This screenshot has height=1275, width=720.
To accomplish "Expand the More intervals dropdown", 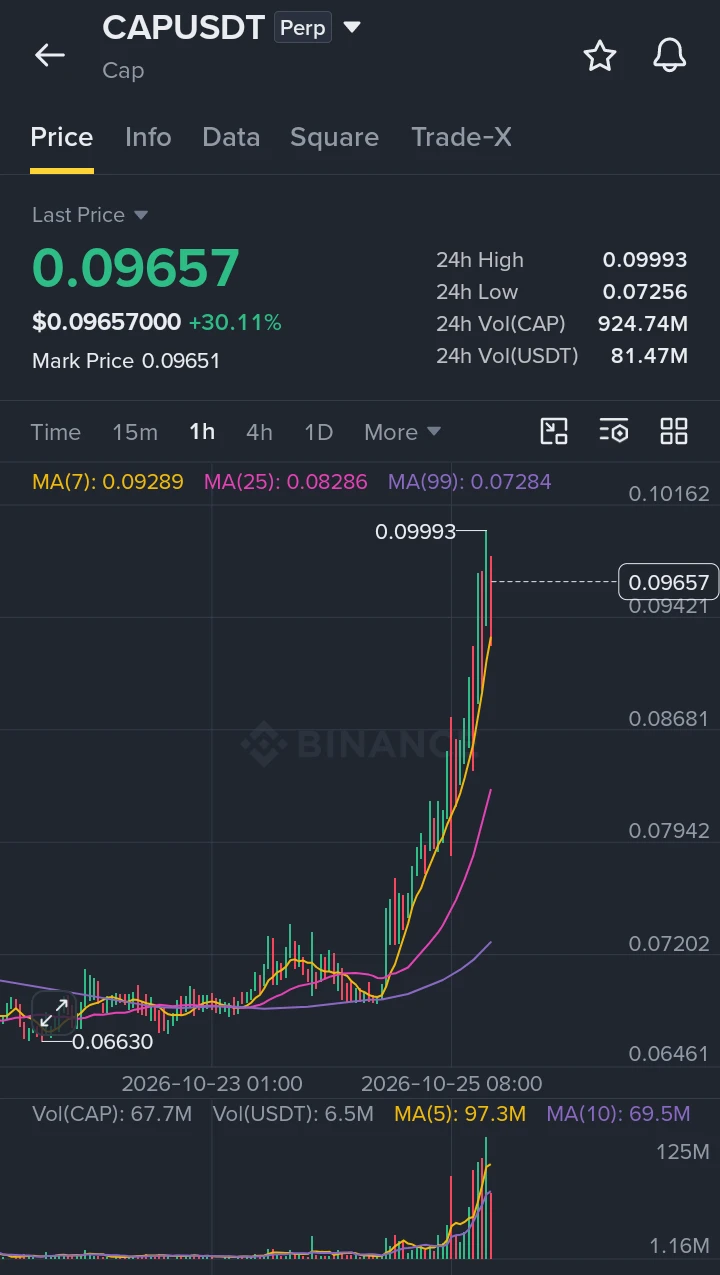I will click(402, 432).
